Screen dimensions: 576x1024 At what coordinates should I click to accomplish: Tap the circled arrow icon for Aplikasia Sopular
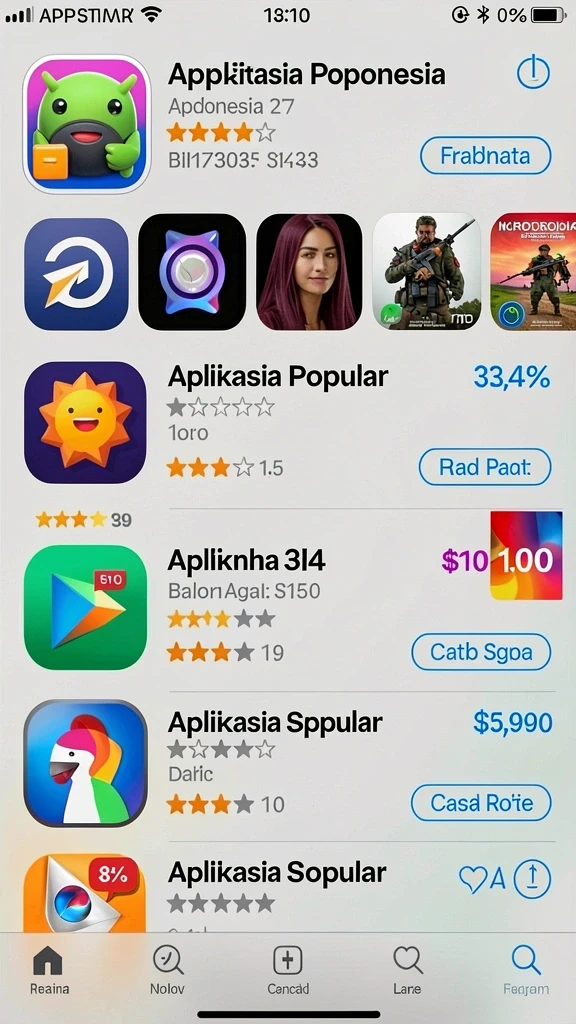[x=532, y=879]
